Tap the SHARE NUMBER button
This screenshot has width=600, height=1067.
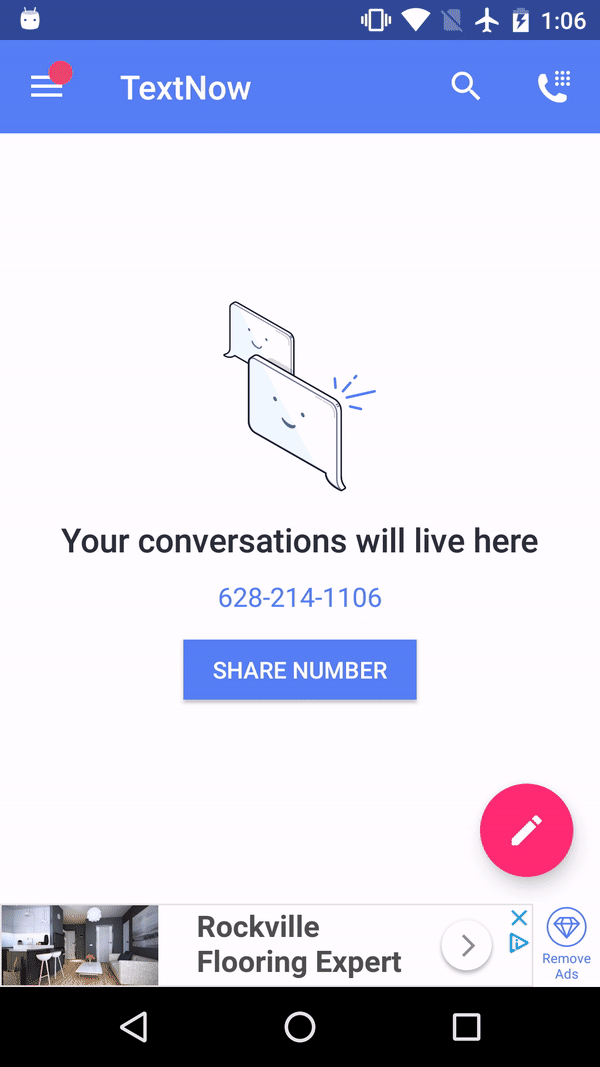299,670
